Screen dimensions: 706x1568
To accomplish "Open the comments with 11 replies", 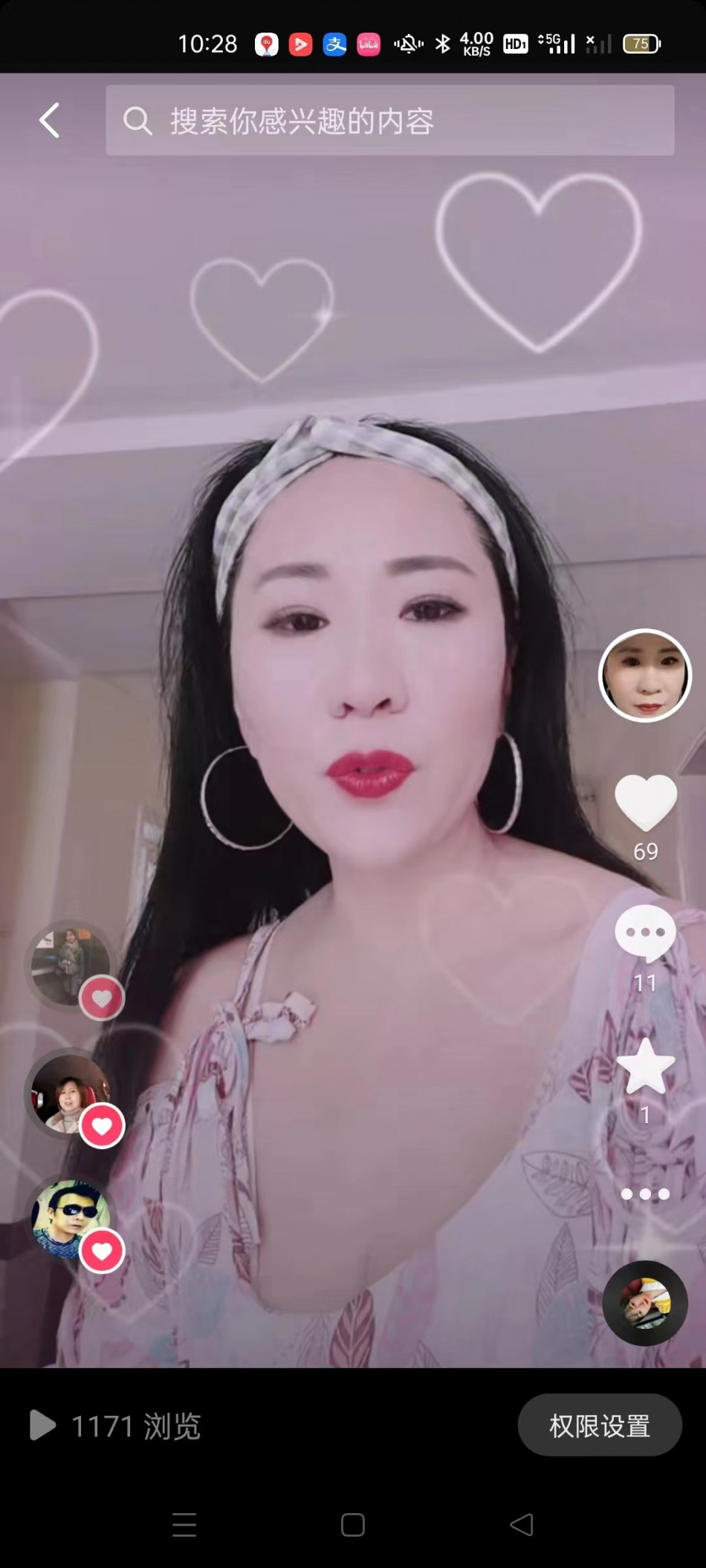I will pos(645,934).
